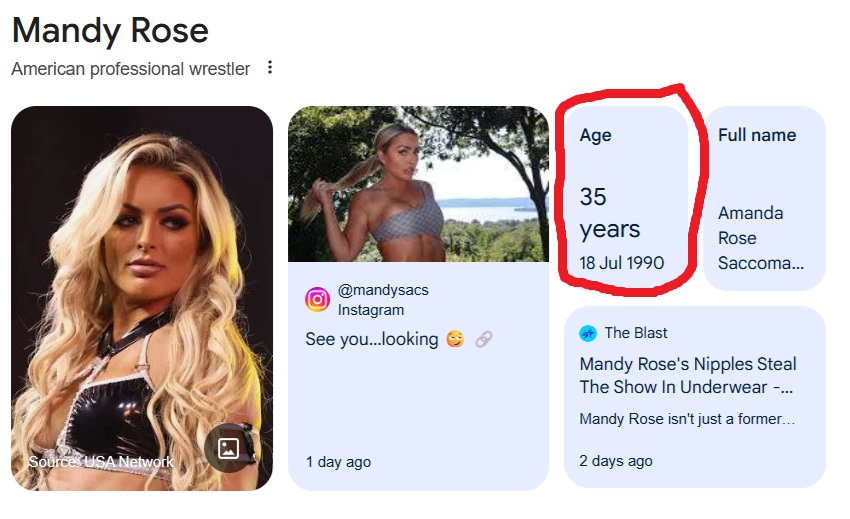Open the Mandy Rose photo from USA Network
Viewport: 850px width, 519px height.
[x=141, y=290]
